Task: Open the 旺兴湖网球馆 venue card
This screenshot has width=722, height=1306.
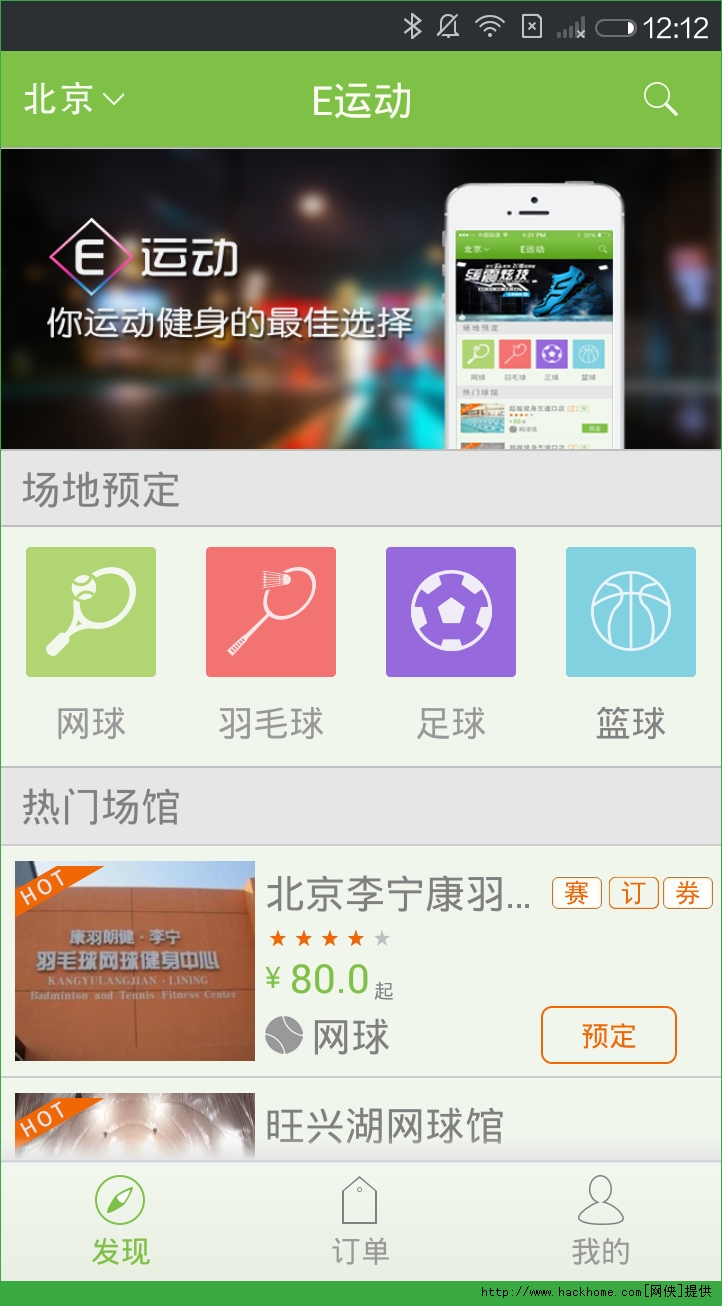Action: [361, 1120]
